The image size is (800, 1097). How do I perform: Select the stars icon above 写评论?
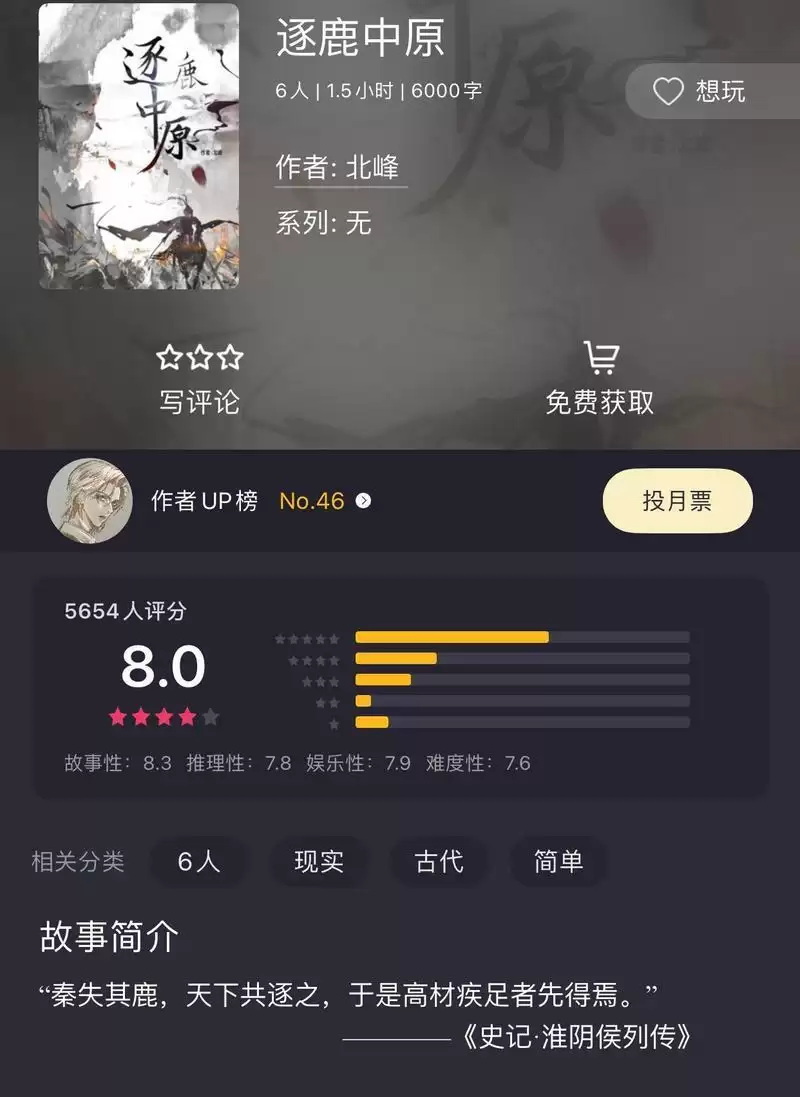click(x=199, y=356)
